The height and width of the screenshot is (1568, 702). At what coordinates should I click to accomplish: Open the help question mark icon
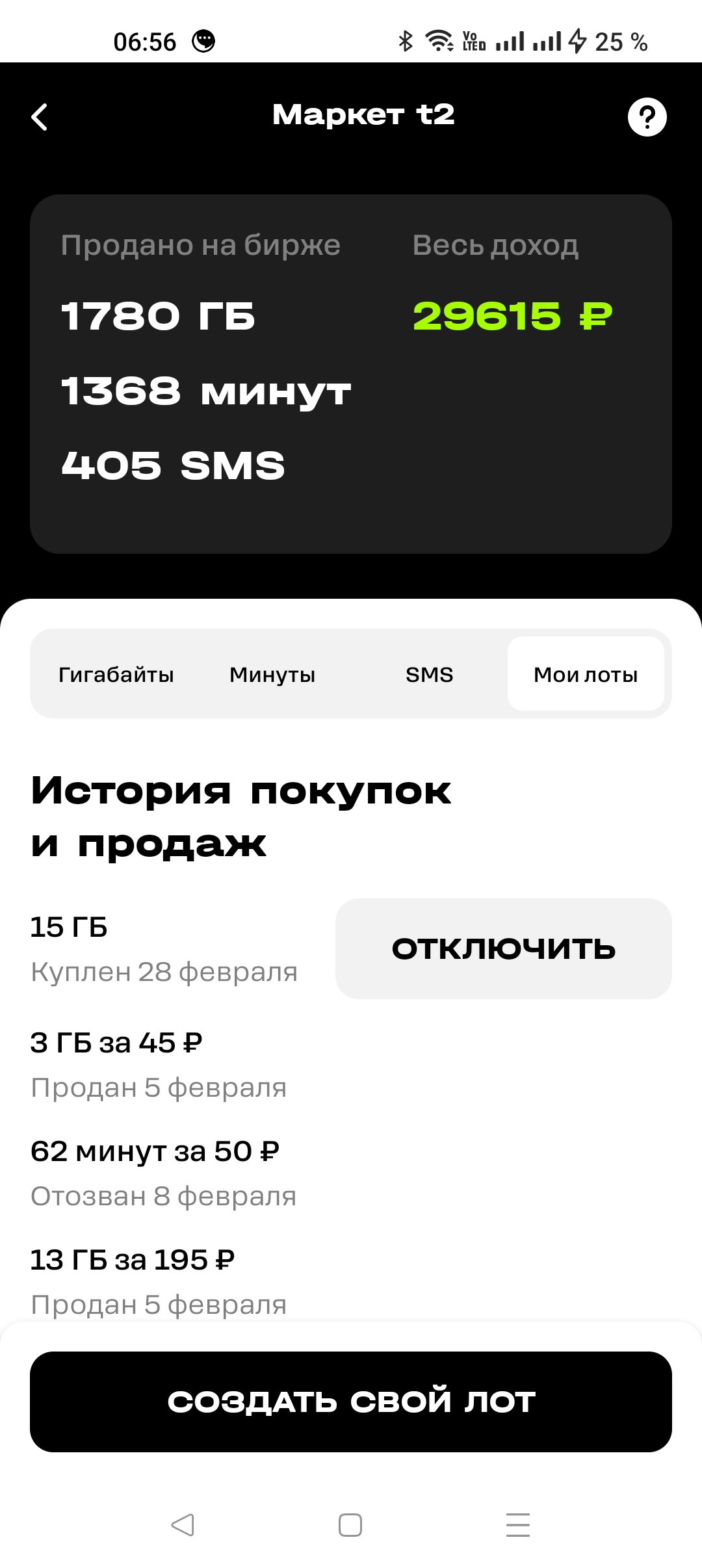click(647, 117)
